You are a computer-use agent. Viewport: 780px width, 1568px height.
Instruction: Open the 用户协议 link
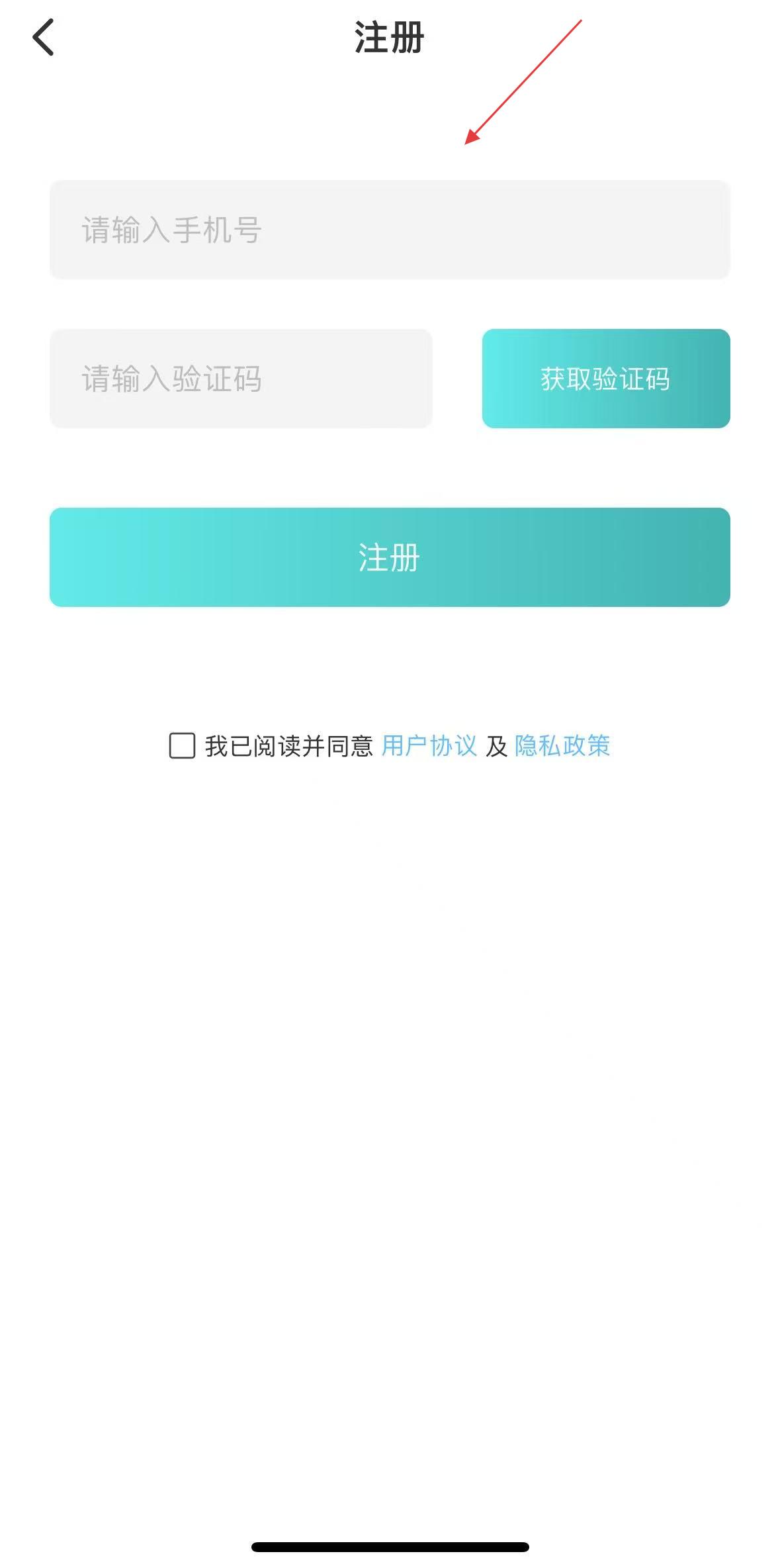429,746
